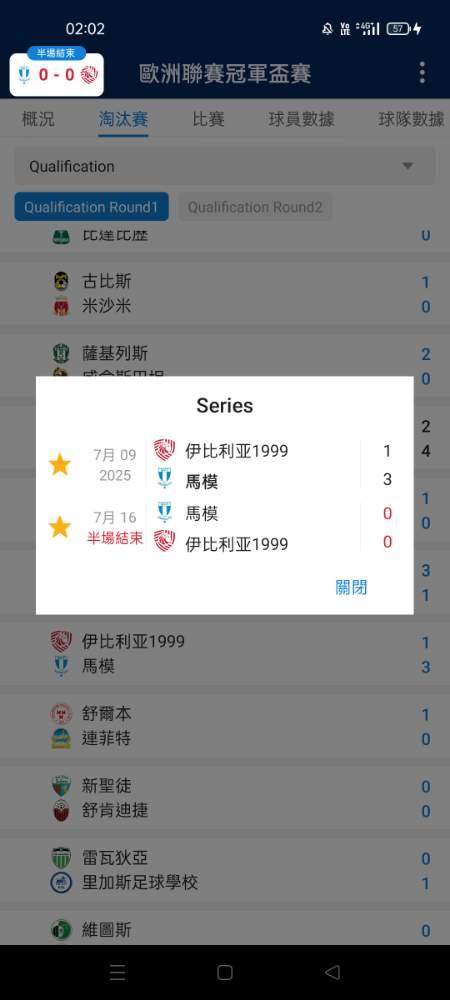The width and height of the screenshot is (450, 1000).
Task: Switch to the 概況 tab
Action: pos(38,119)
